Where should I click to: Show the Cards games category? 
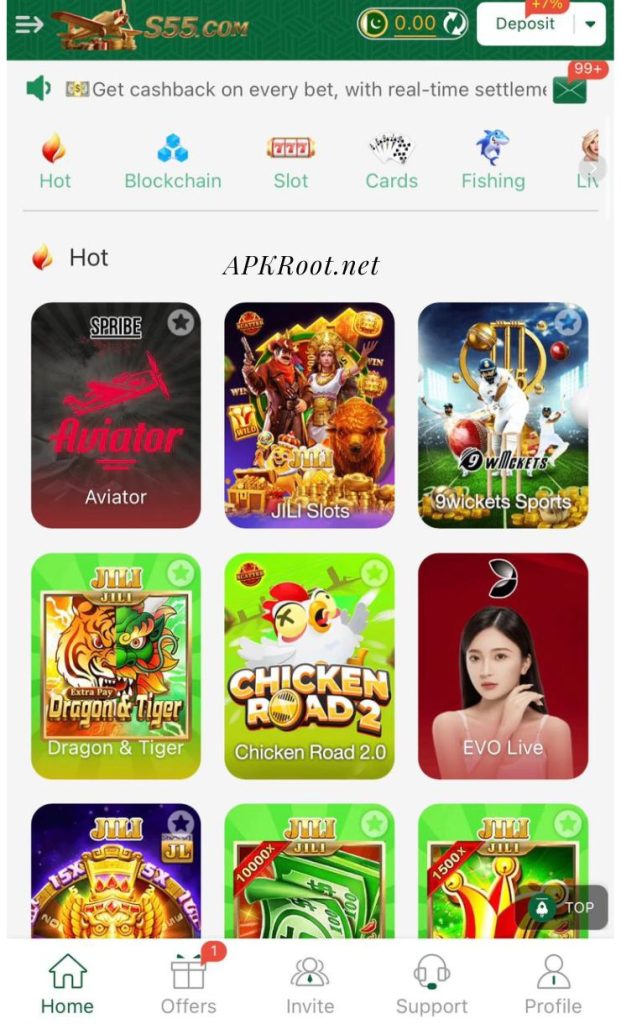tap(391, 162)
